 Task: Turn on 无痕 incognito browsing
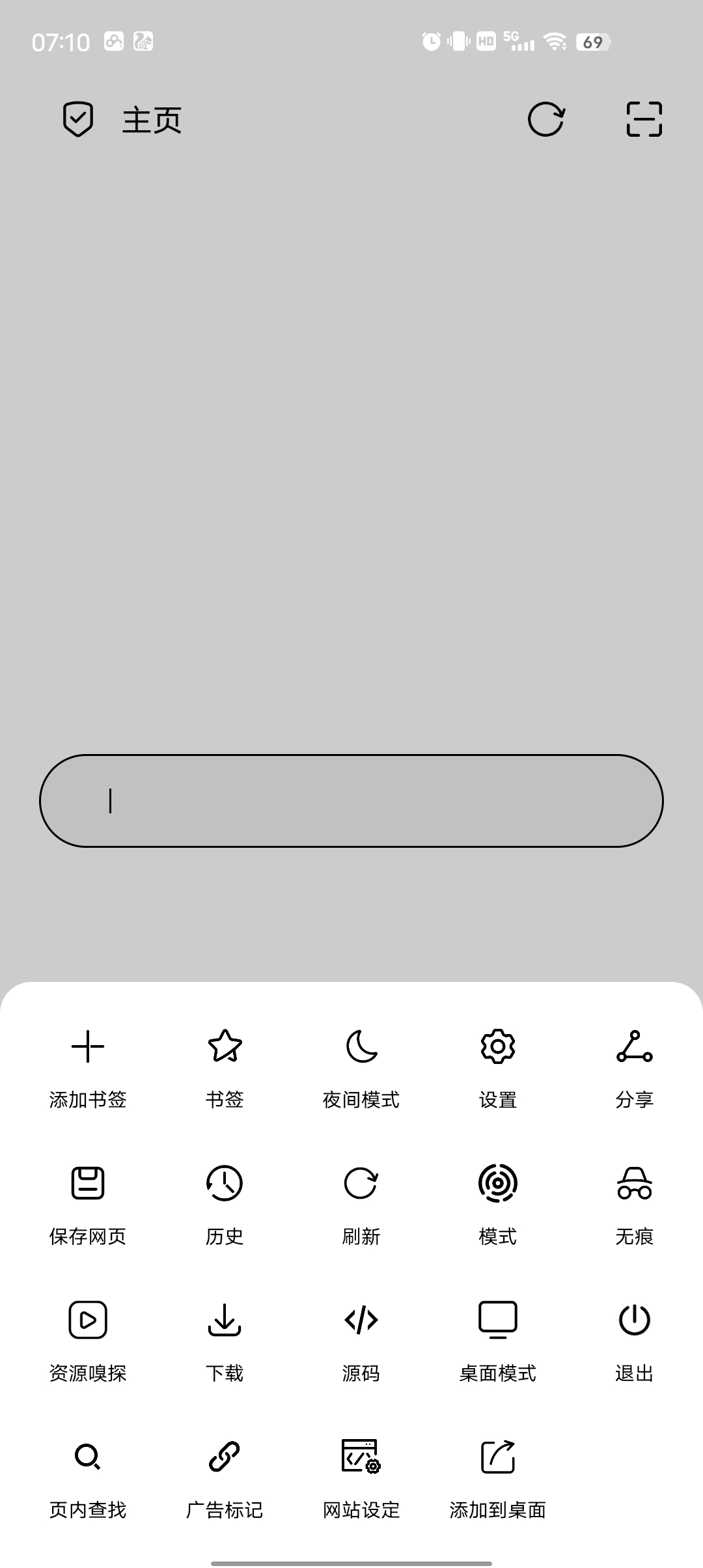(x=635, y=1205)
